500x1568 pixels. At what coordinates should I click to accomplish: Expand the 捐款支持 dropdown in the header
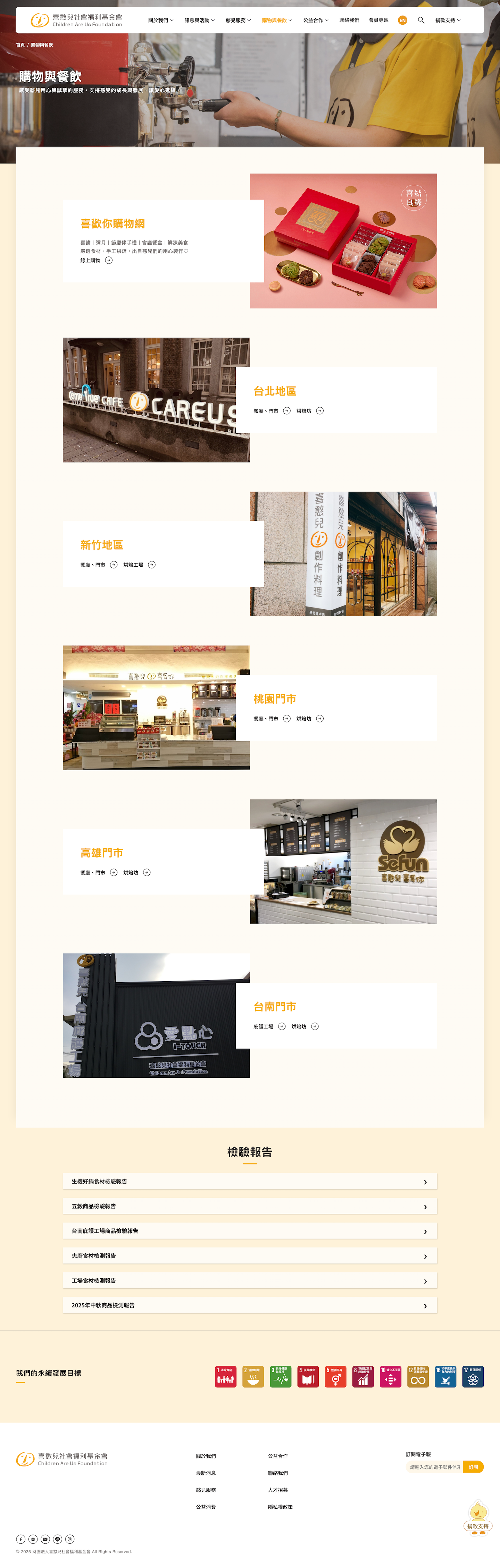pos(448,20)
